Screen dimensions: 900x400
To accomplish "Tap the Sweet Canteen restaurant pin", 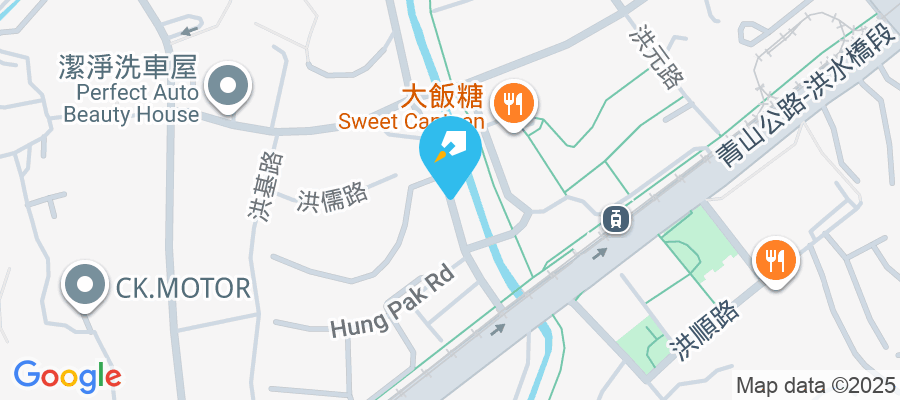I will 514,103.
